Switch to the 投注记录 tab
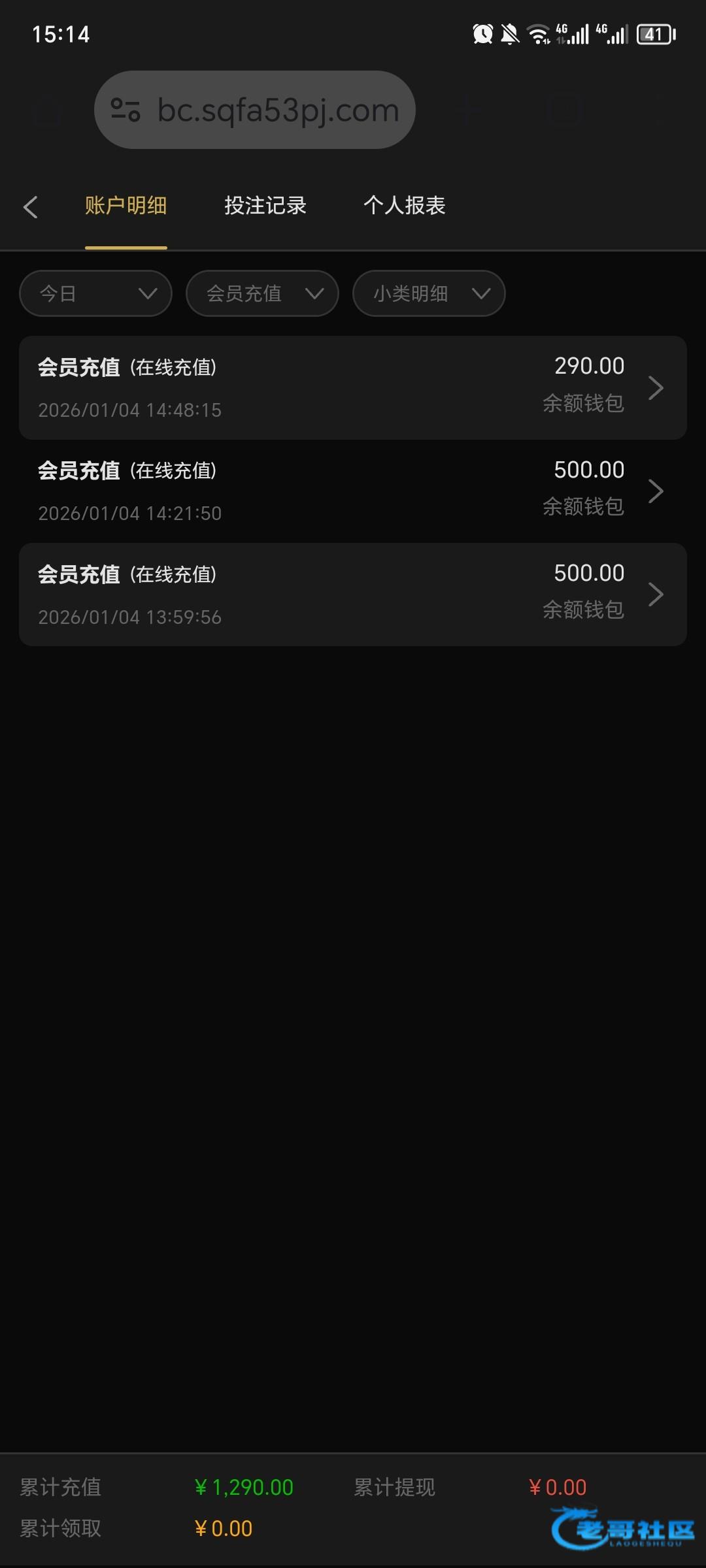706x1568 pixels. (x=265, y=206)
